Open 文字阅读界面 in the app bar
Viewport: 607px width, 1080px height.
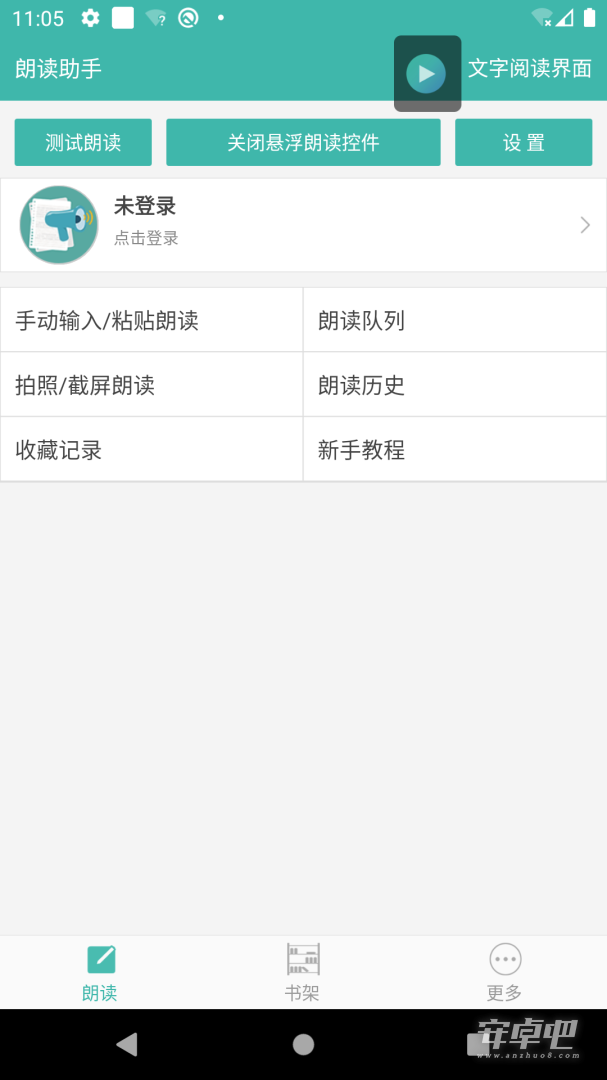click(x=530, y=68)
